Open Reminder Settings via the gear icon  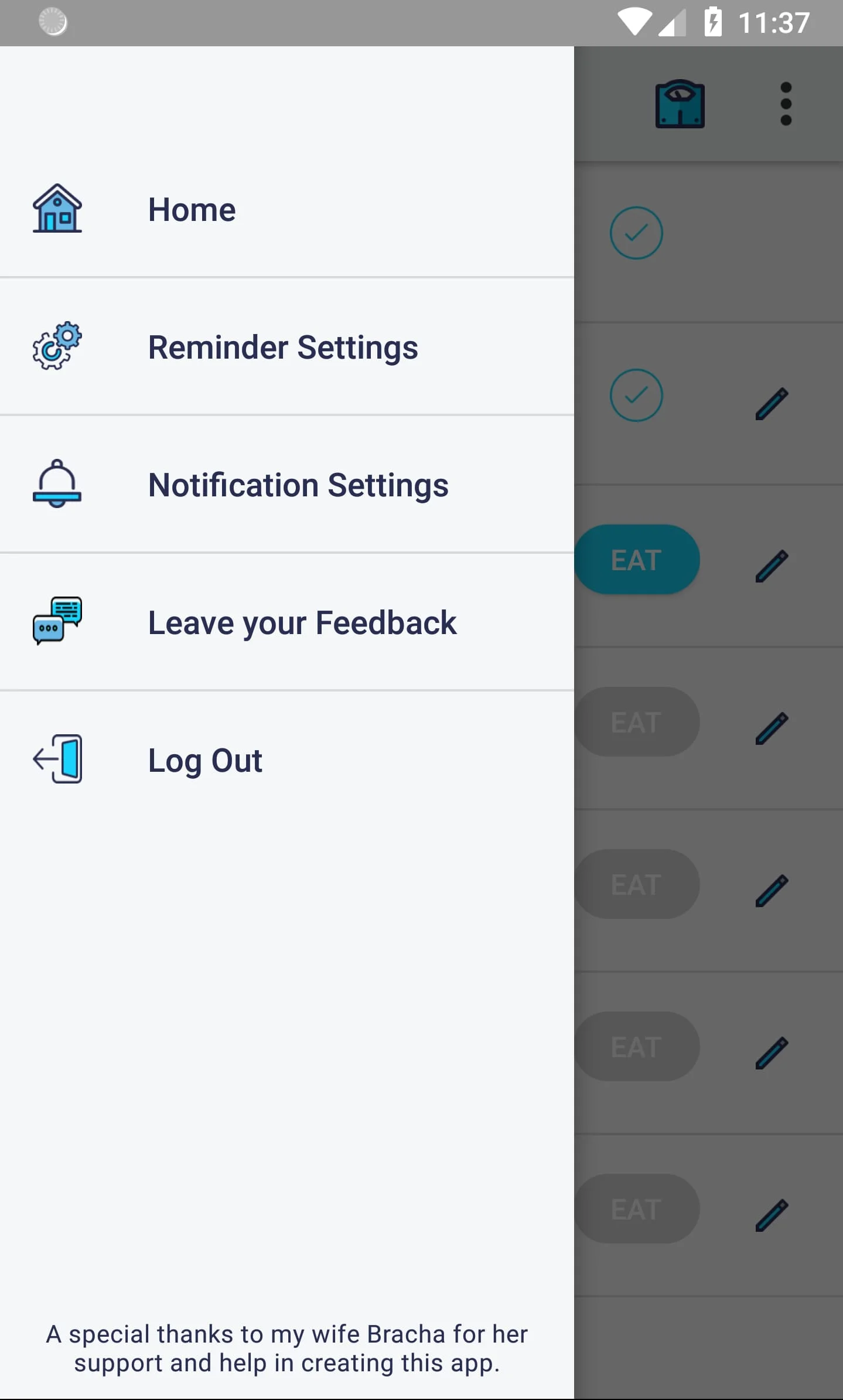(57, 347)
